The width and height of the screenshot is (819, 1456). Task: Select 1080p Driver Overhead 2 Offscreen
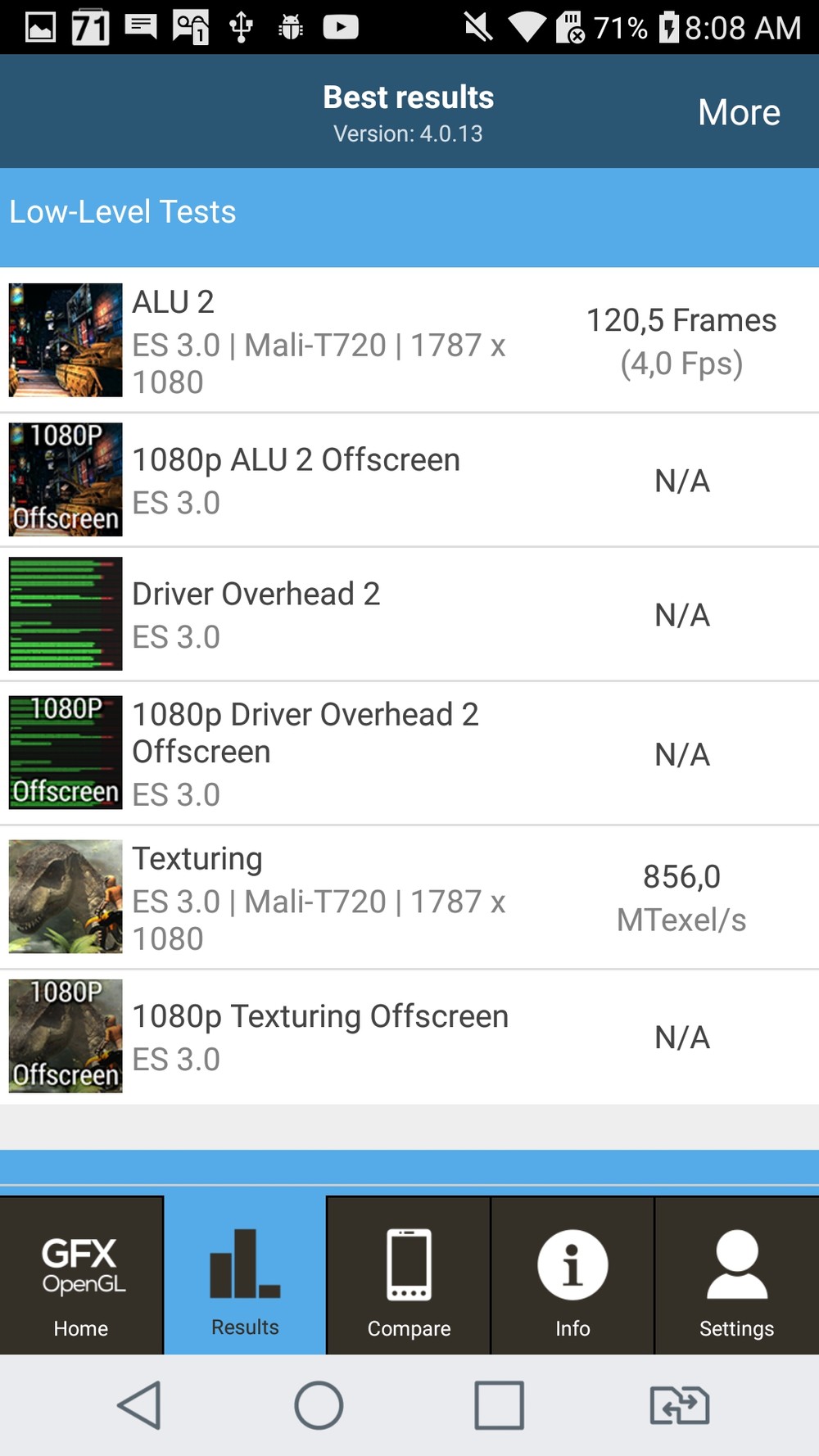409,753
